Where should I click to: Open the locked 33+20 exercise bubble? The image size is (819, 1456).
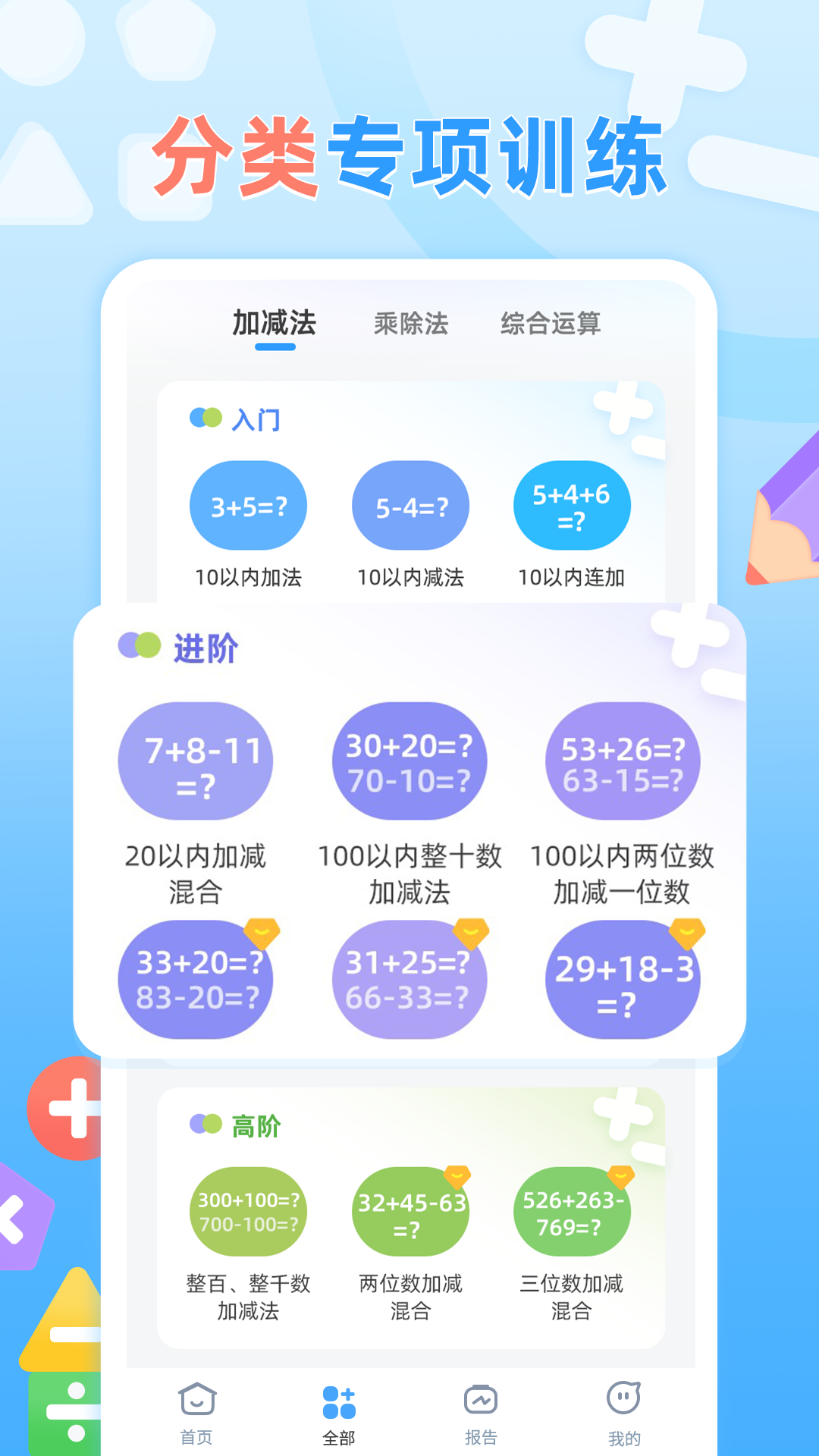(x=194, y=978)
